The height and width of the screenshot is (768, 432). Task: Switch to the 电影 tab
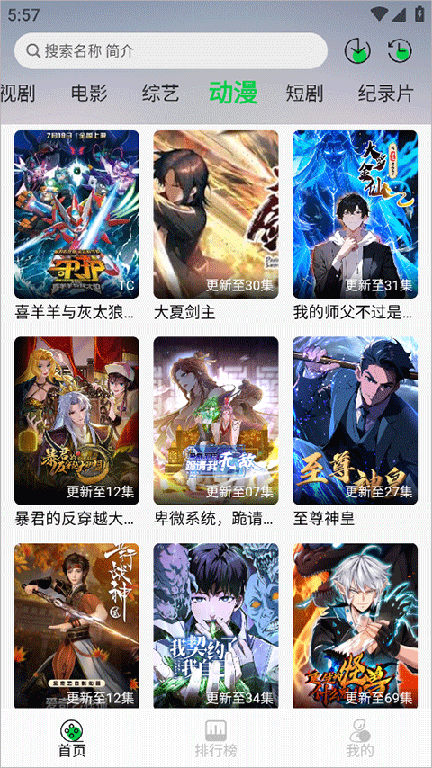[89, 93]
